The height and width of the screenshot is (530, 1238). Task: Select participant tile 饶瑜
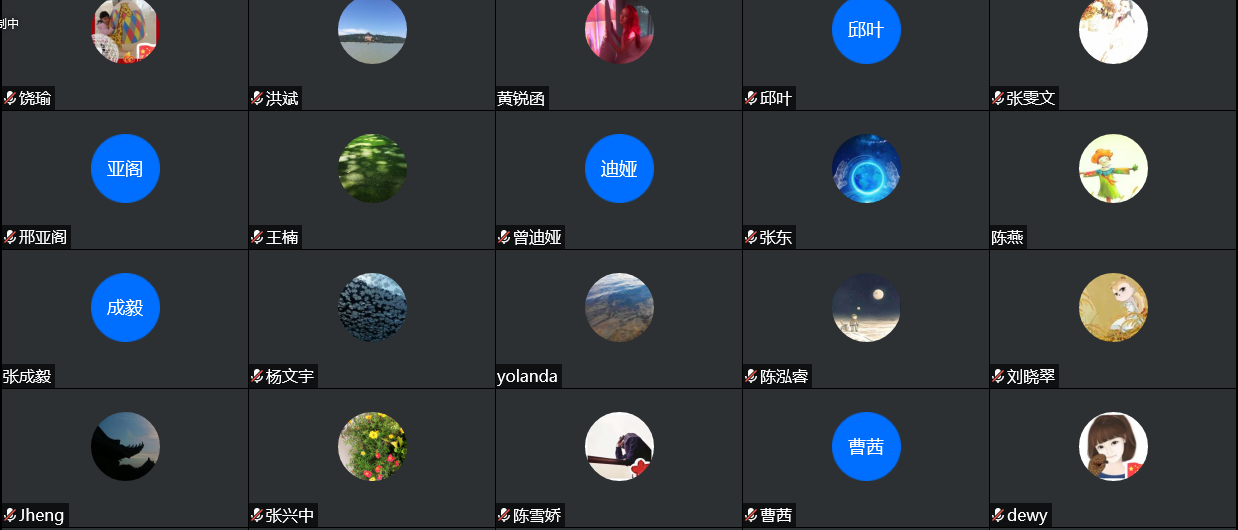pos(125,55)
